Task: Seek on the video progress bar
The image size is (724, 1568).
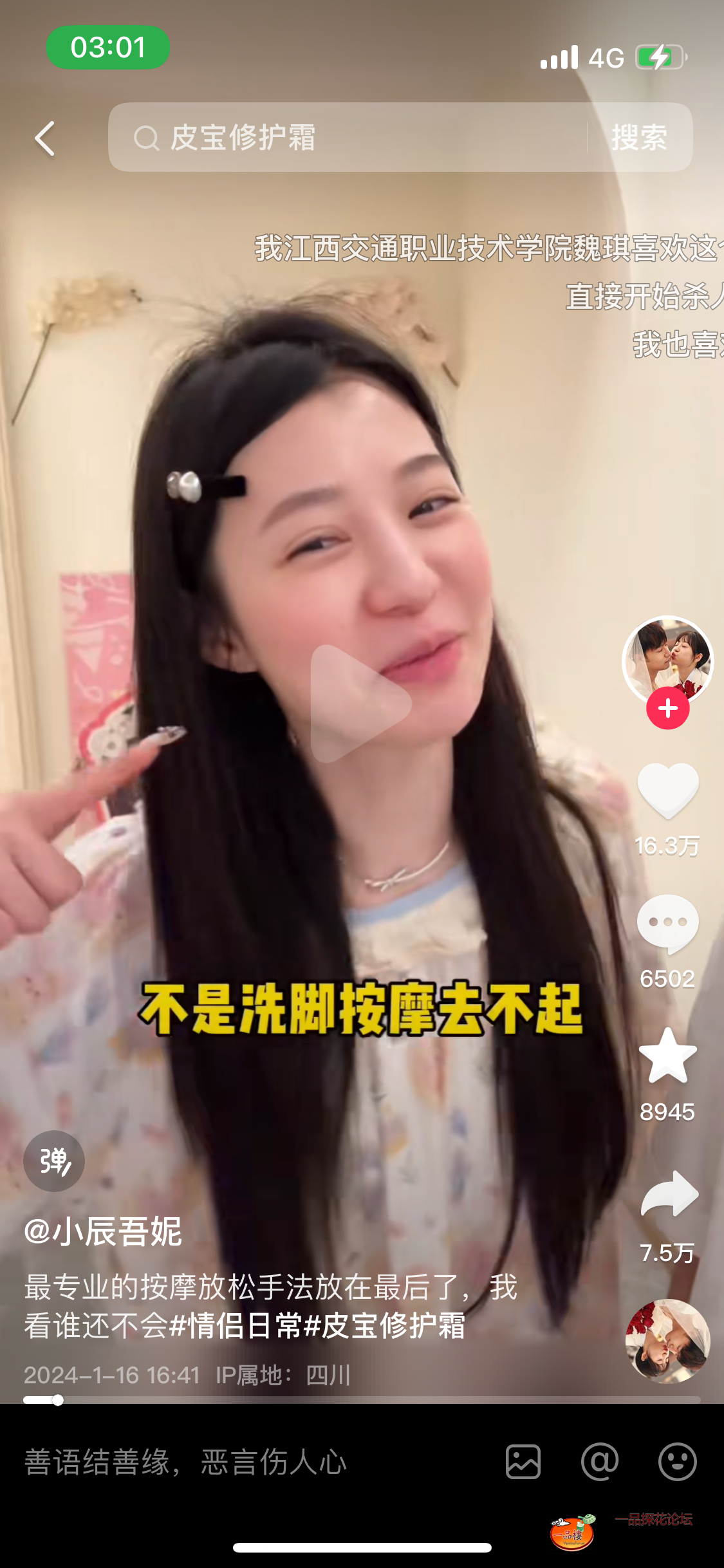Action: coord(360,1400)
